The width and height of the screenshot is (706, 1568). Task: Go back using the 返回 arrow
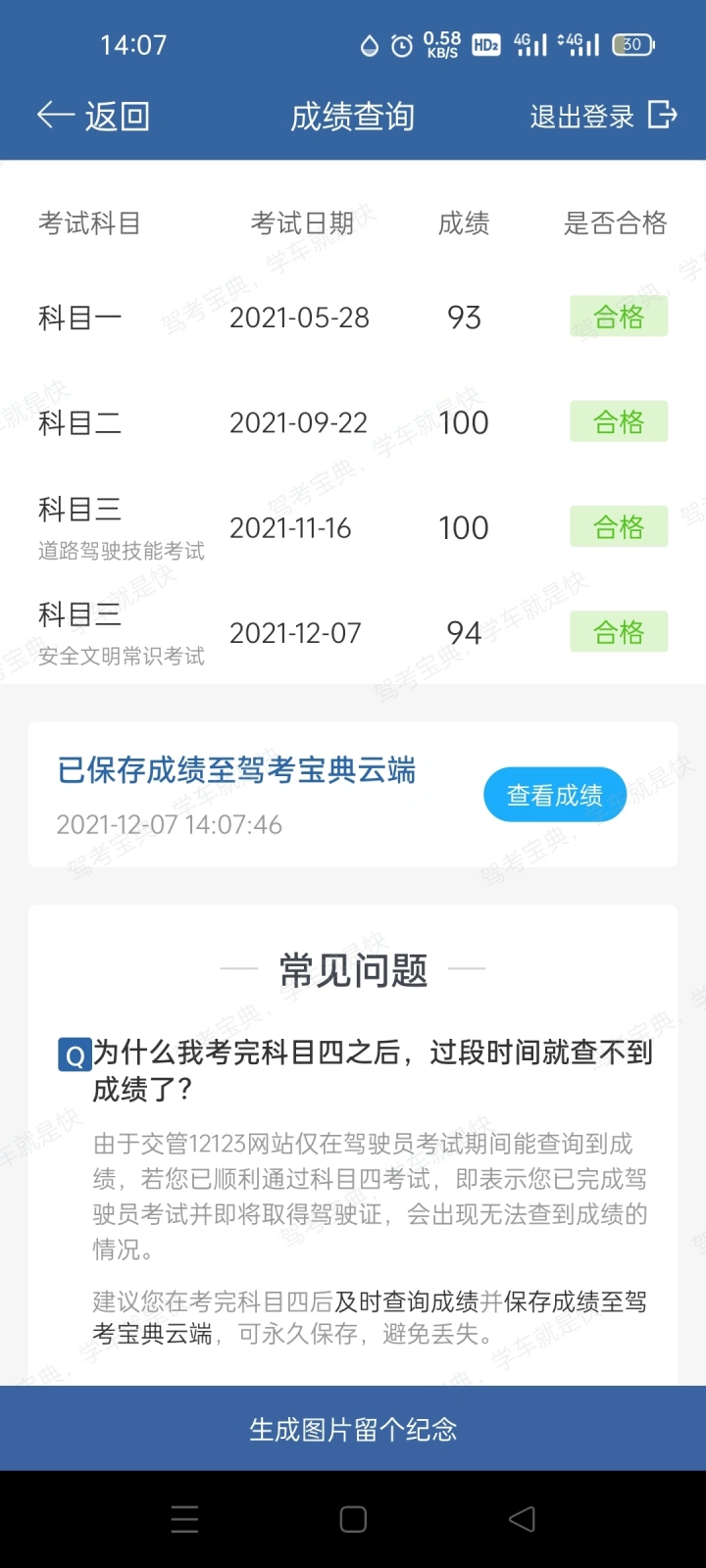[92, 117]
